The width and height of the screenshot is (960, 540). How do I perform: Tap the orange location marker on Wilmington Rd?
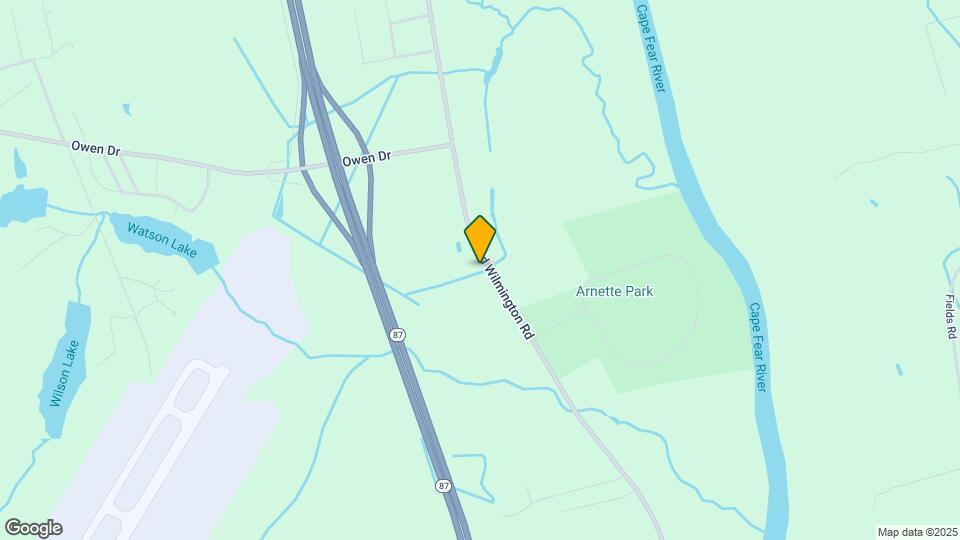click(x=480, y=238)
